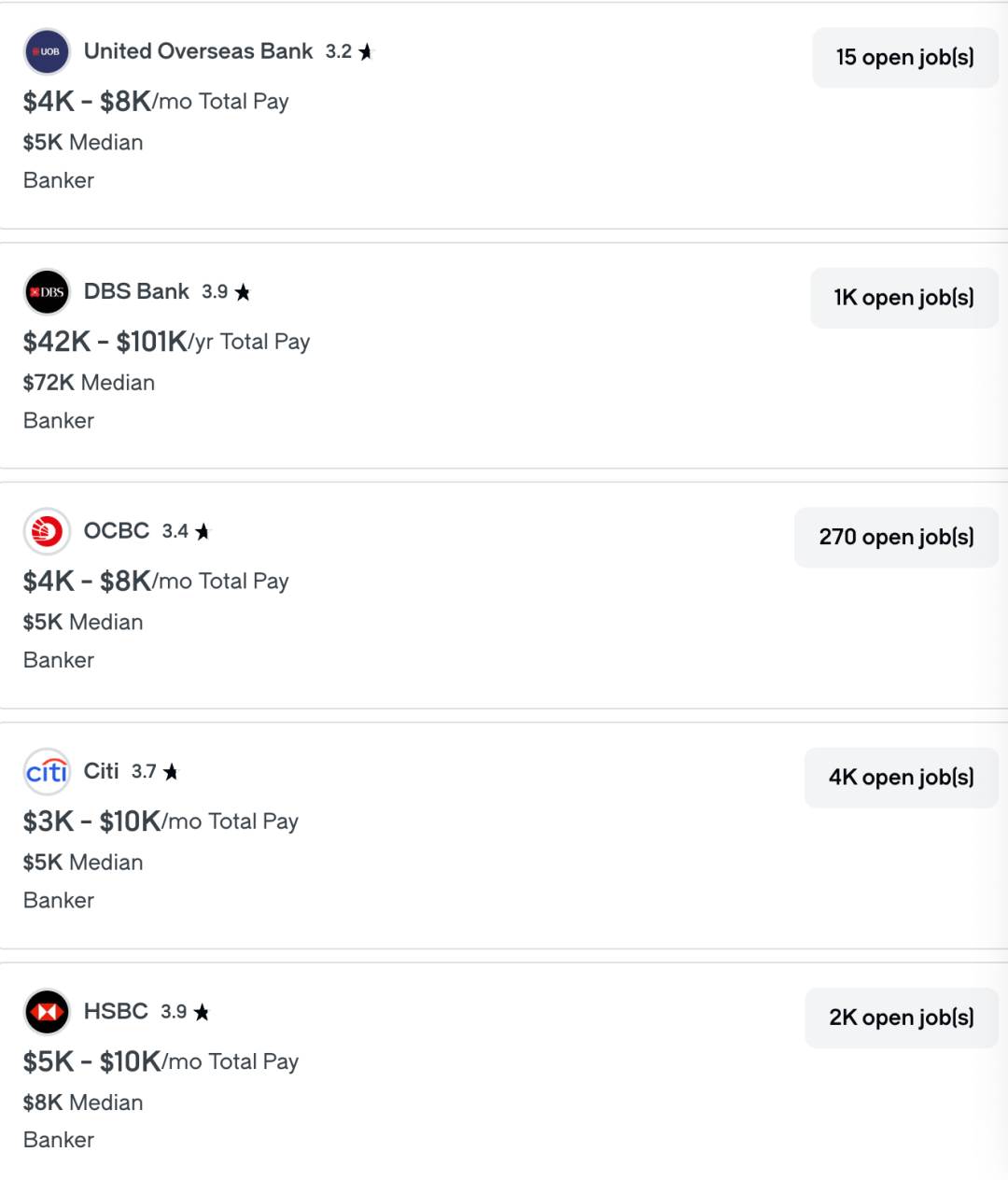This screenshot has height=1180, width=1008.
Task: View 270 open jobs at OCBC
Action: (896, 538)
